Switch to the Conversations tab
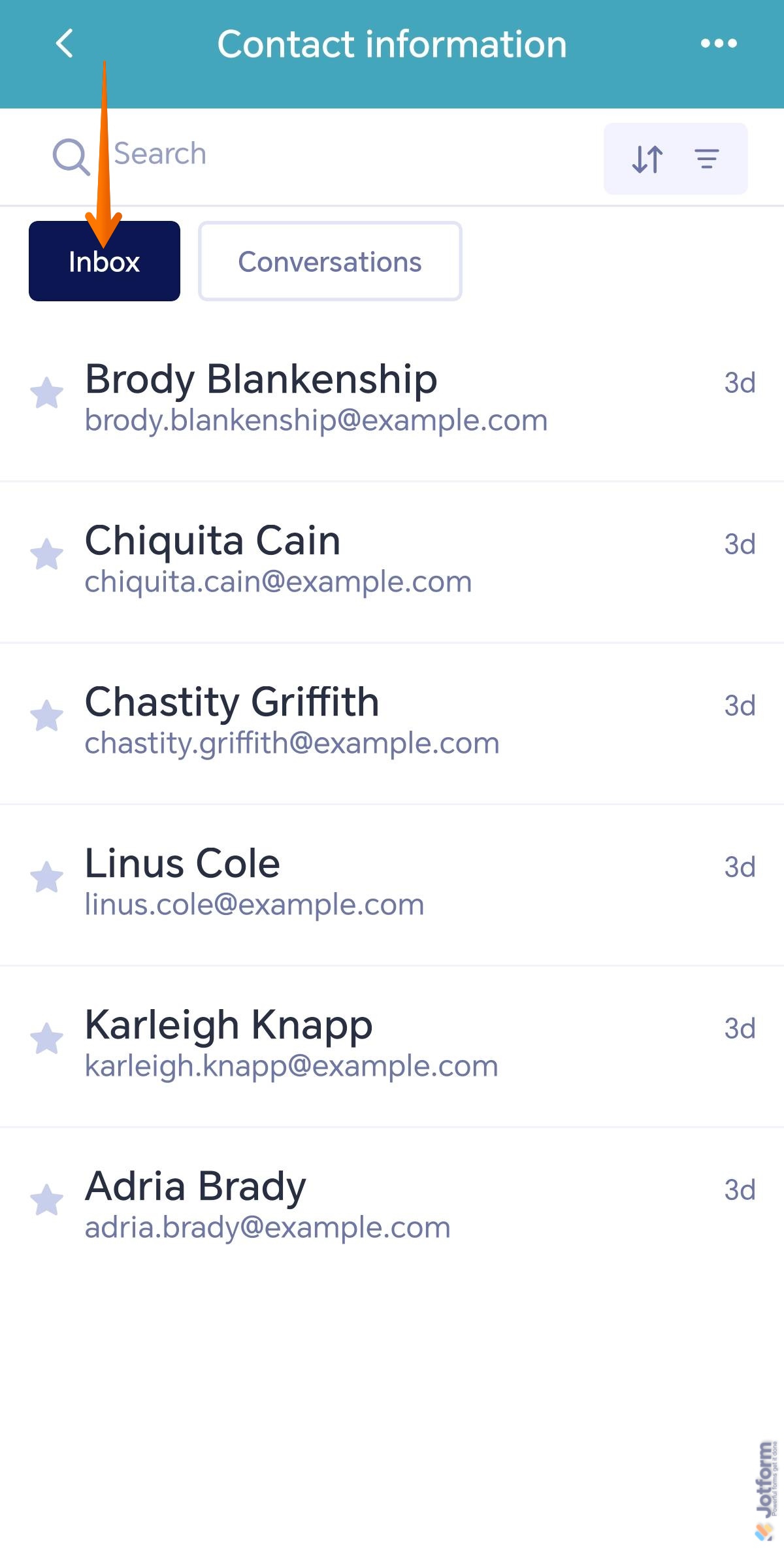Viewport: 784px width, 1562px height. pos(329,261)
